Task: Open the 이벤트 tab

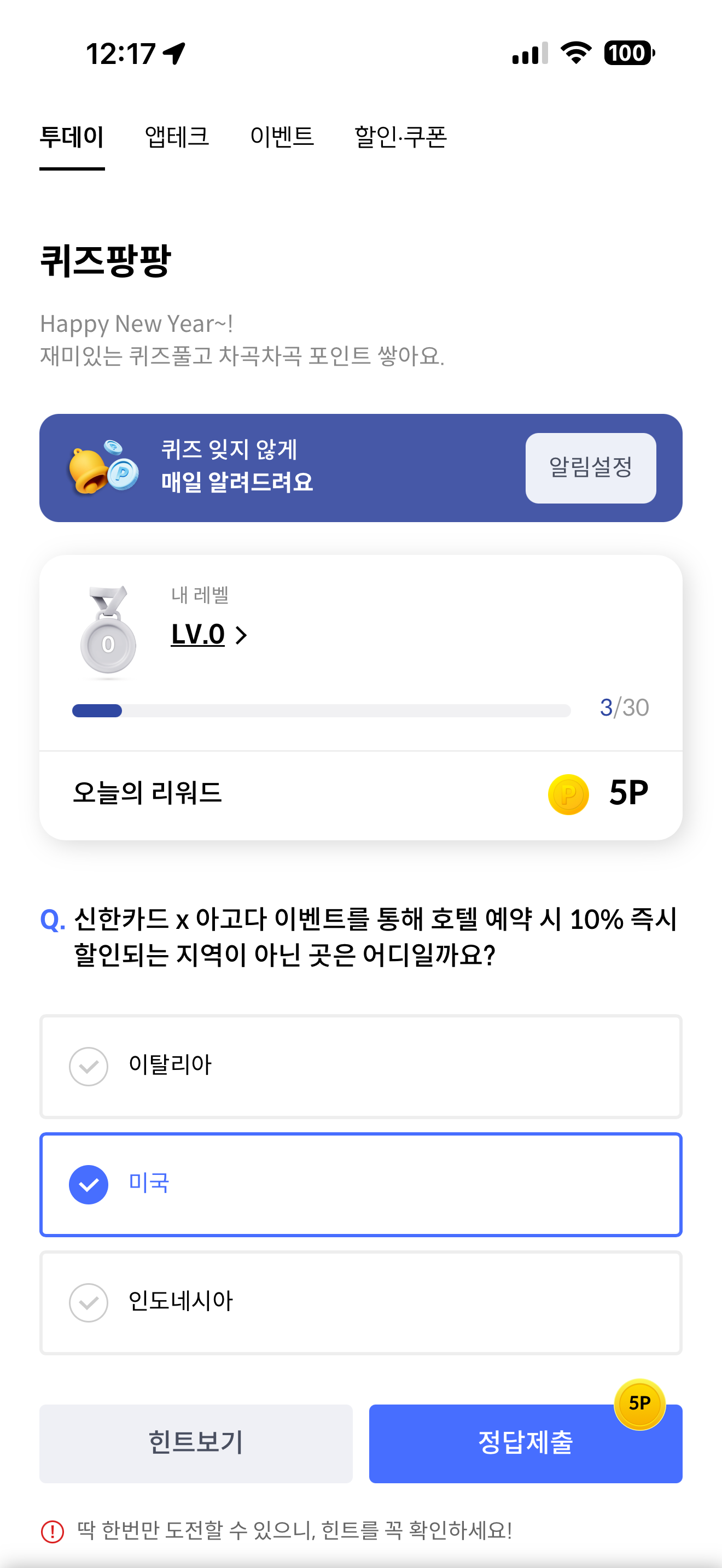Action: 282,137
